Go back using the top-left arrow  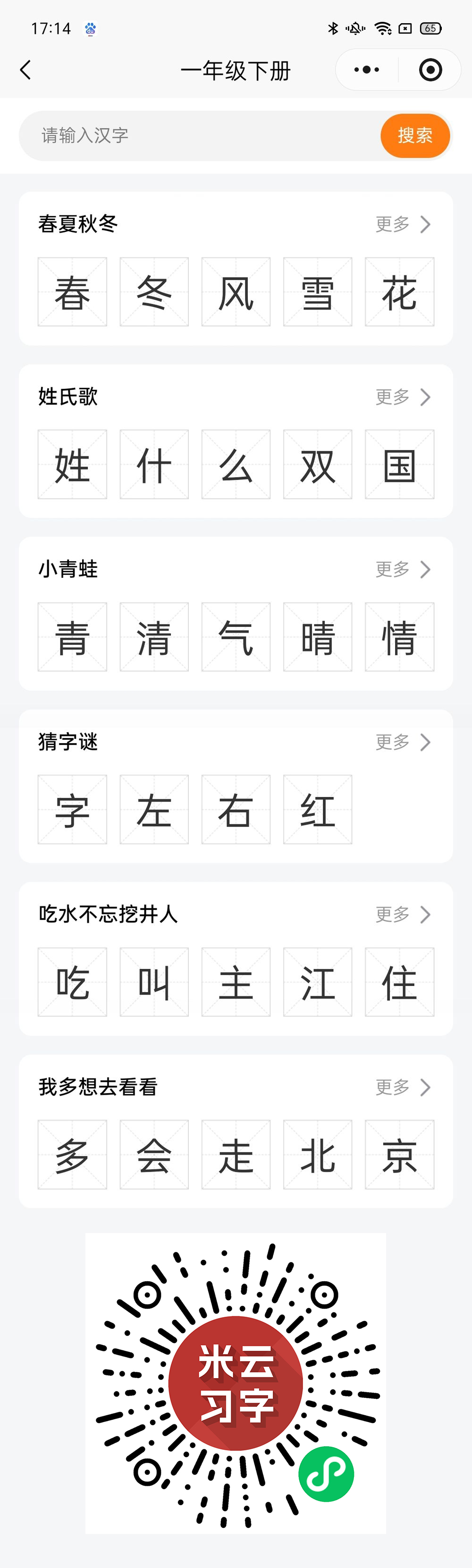pos(25,70)
